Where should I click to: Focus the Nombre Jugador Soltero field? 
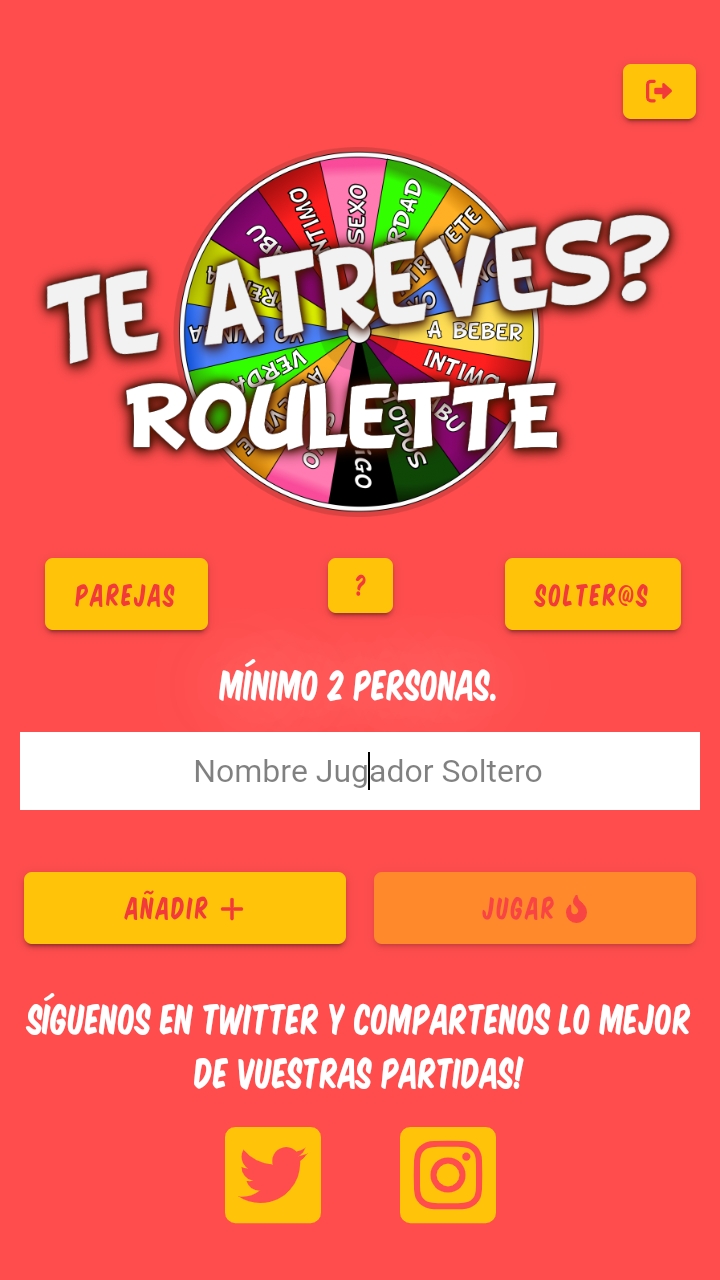tap(360, 771)
